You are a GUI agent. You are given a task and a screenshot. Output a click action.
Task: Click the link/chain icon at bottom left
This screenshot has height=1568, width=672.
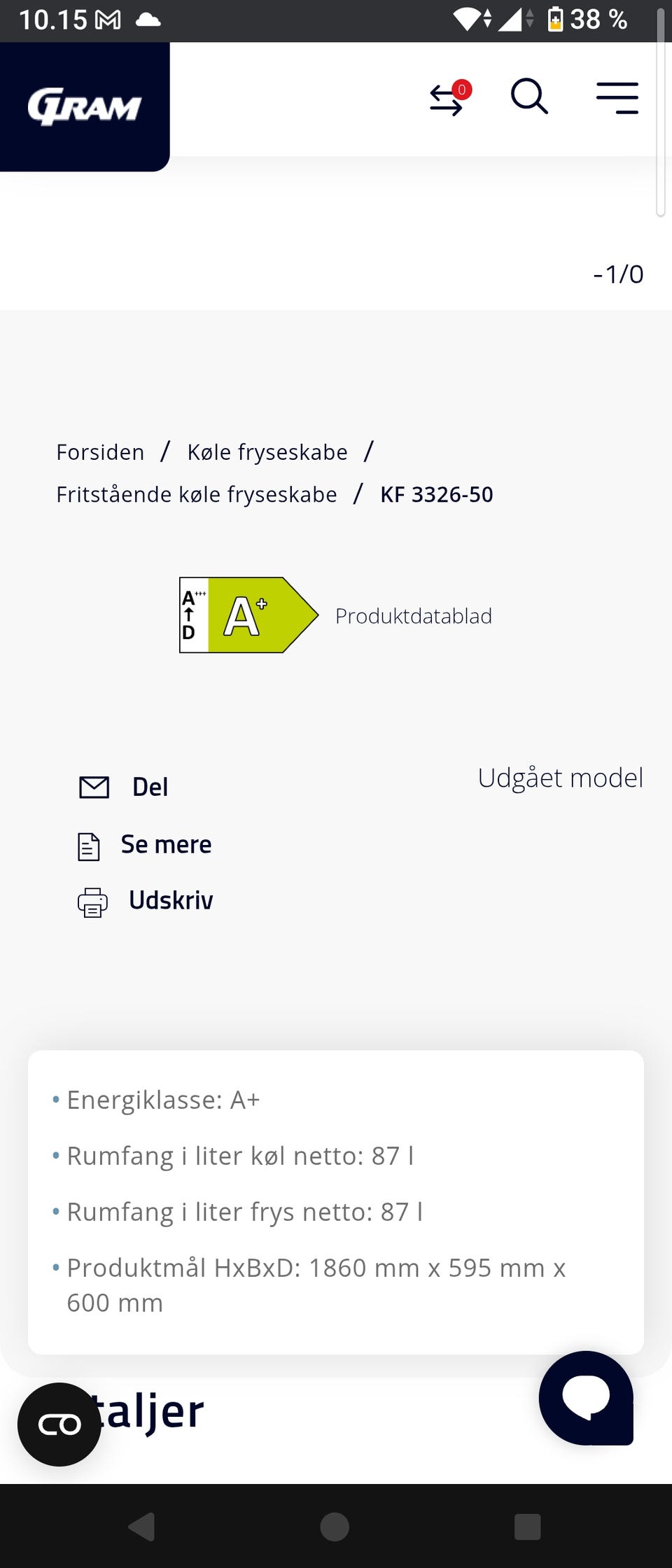(59, 1424)
